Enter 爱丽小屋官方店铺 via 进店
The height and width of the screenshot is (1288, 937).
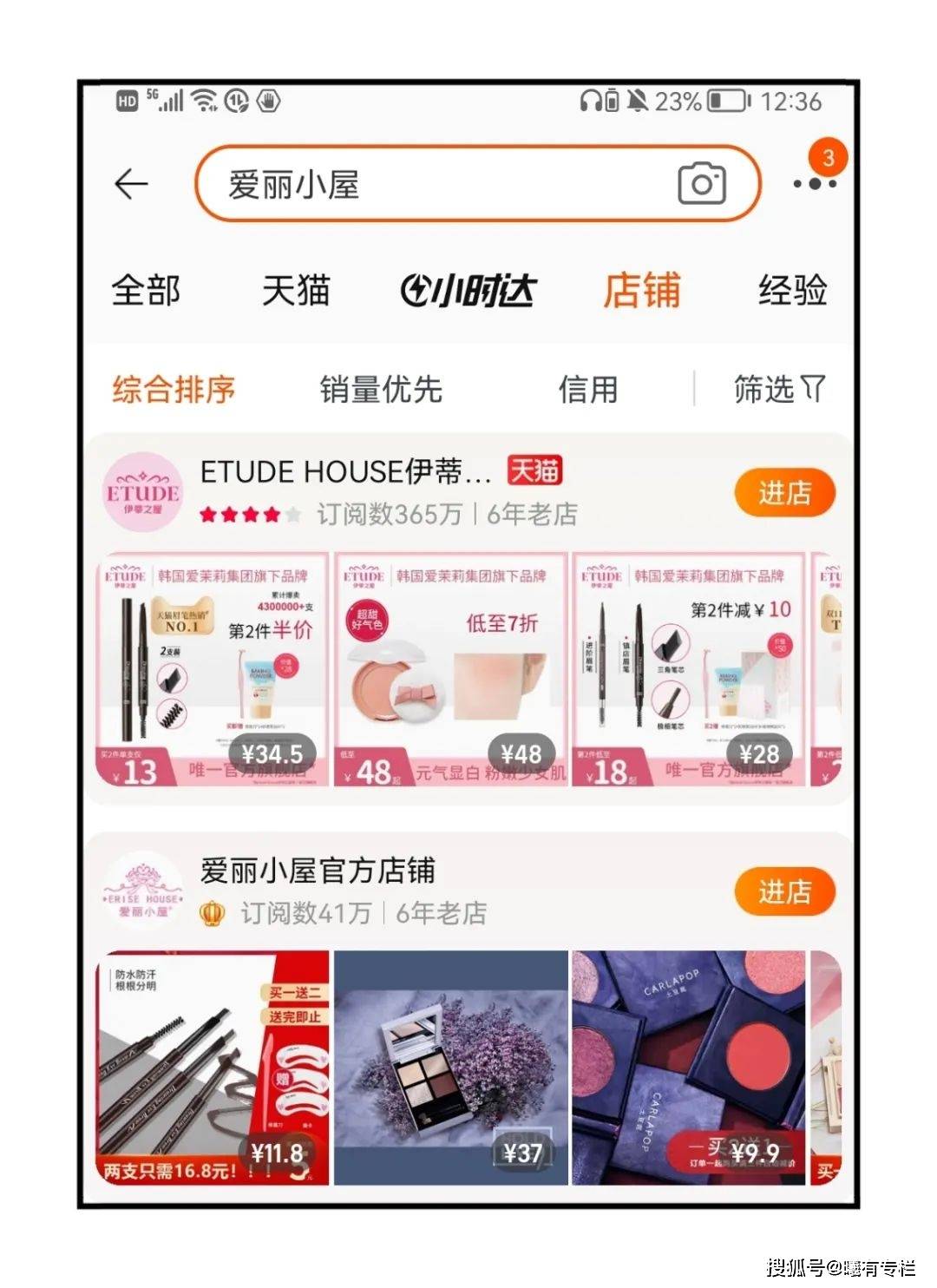tap(784, 892)
